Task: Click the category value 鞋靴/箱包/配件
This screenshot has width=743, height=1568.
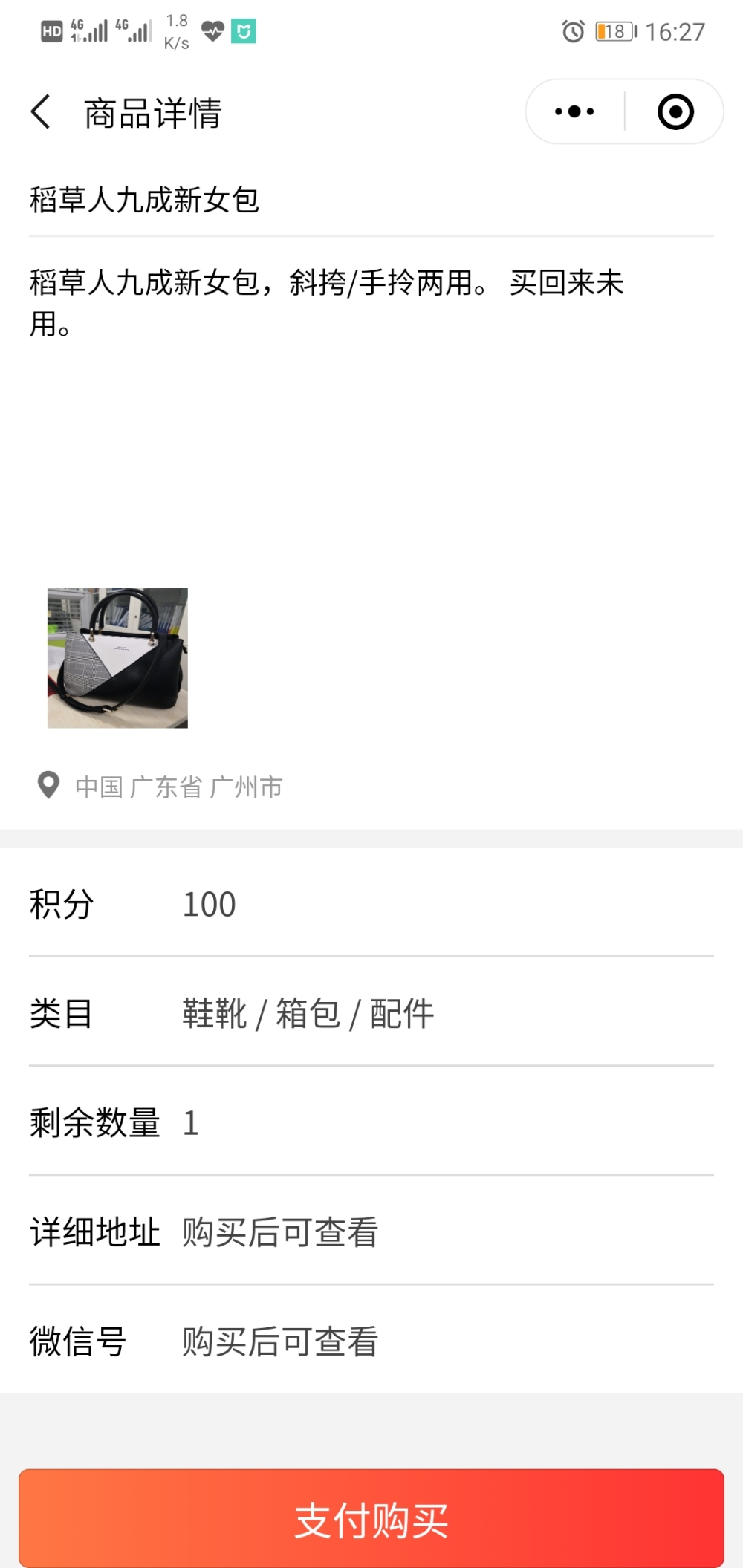Action: pos(307,1012)
